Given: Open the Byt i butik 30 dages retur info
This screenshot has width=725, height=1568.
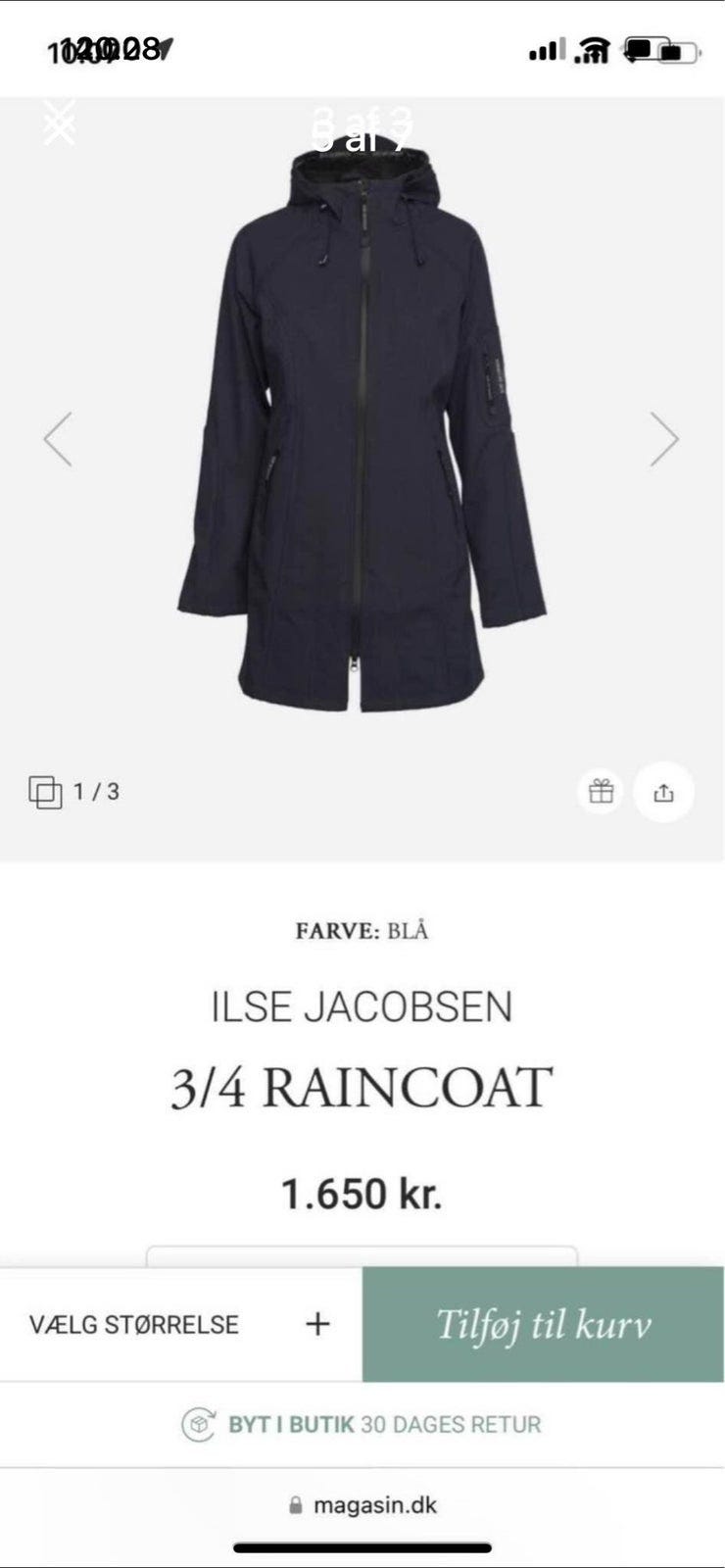Looking at the screenshot, I should coord(362,1424).
